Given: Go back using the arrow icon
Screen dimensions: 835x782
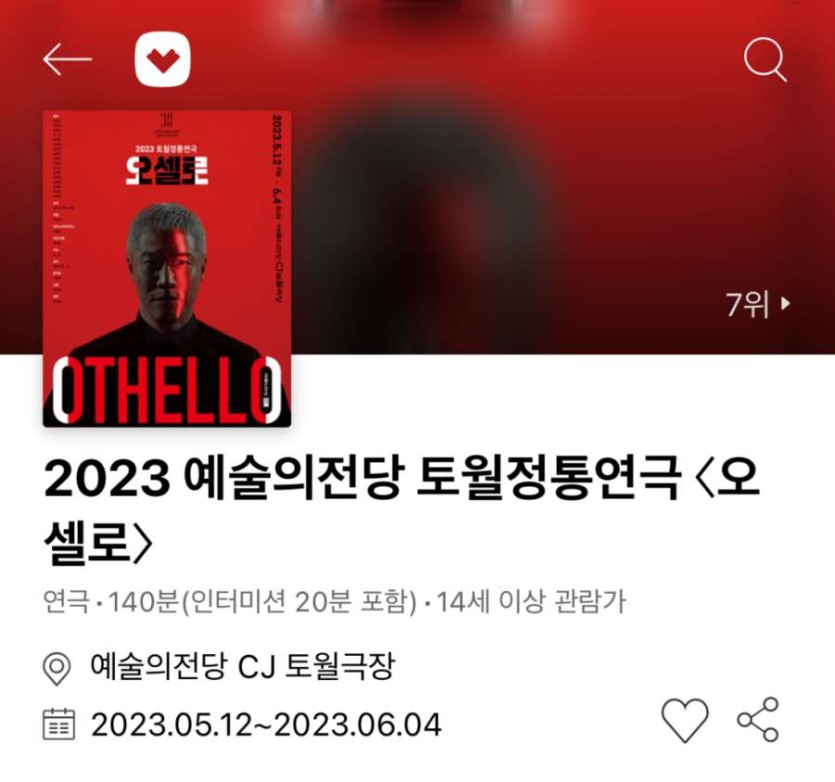Looking at the screenshot, I should [x=67, y=60].
